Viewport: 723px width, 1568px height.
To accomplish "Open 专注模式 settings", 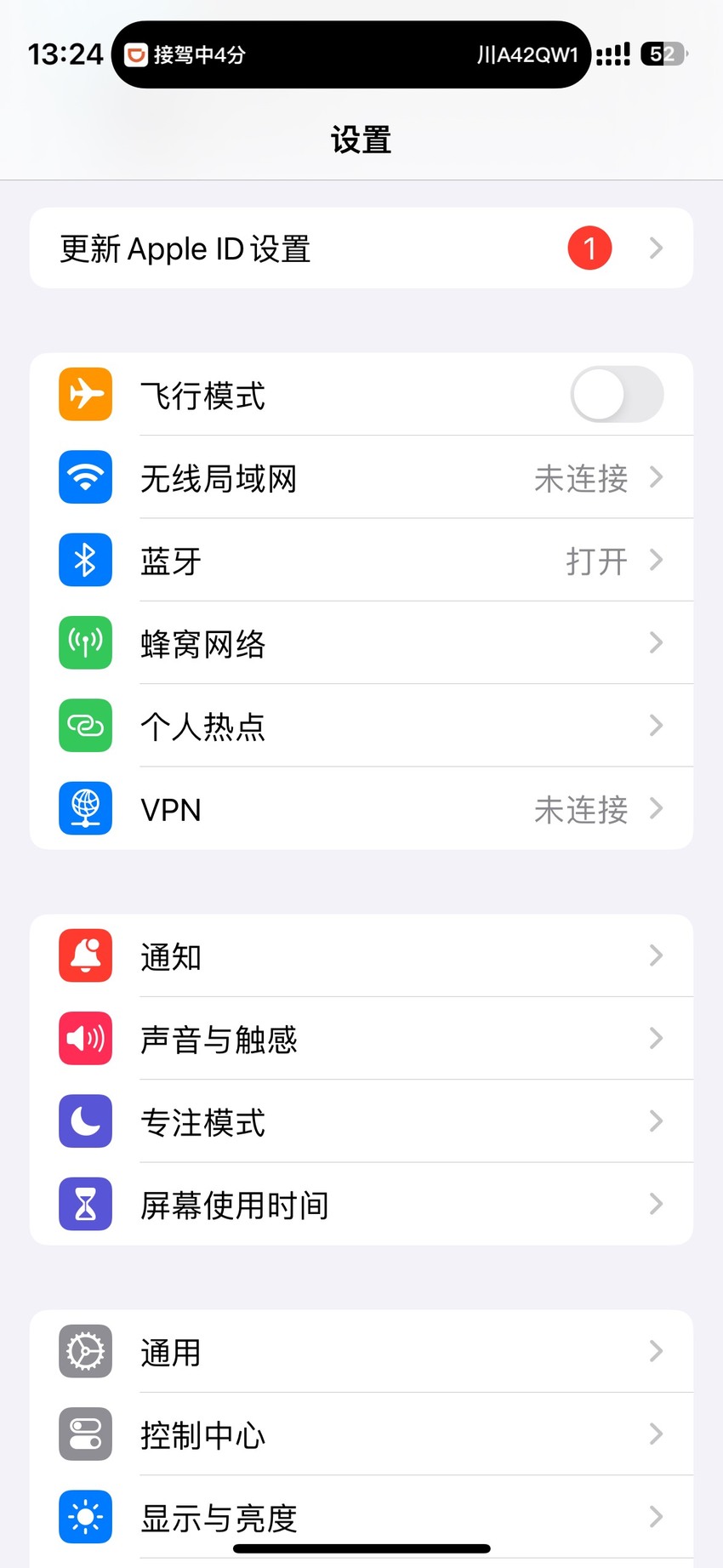I will point(361,1121).
